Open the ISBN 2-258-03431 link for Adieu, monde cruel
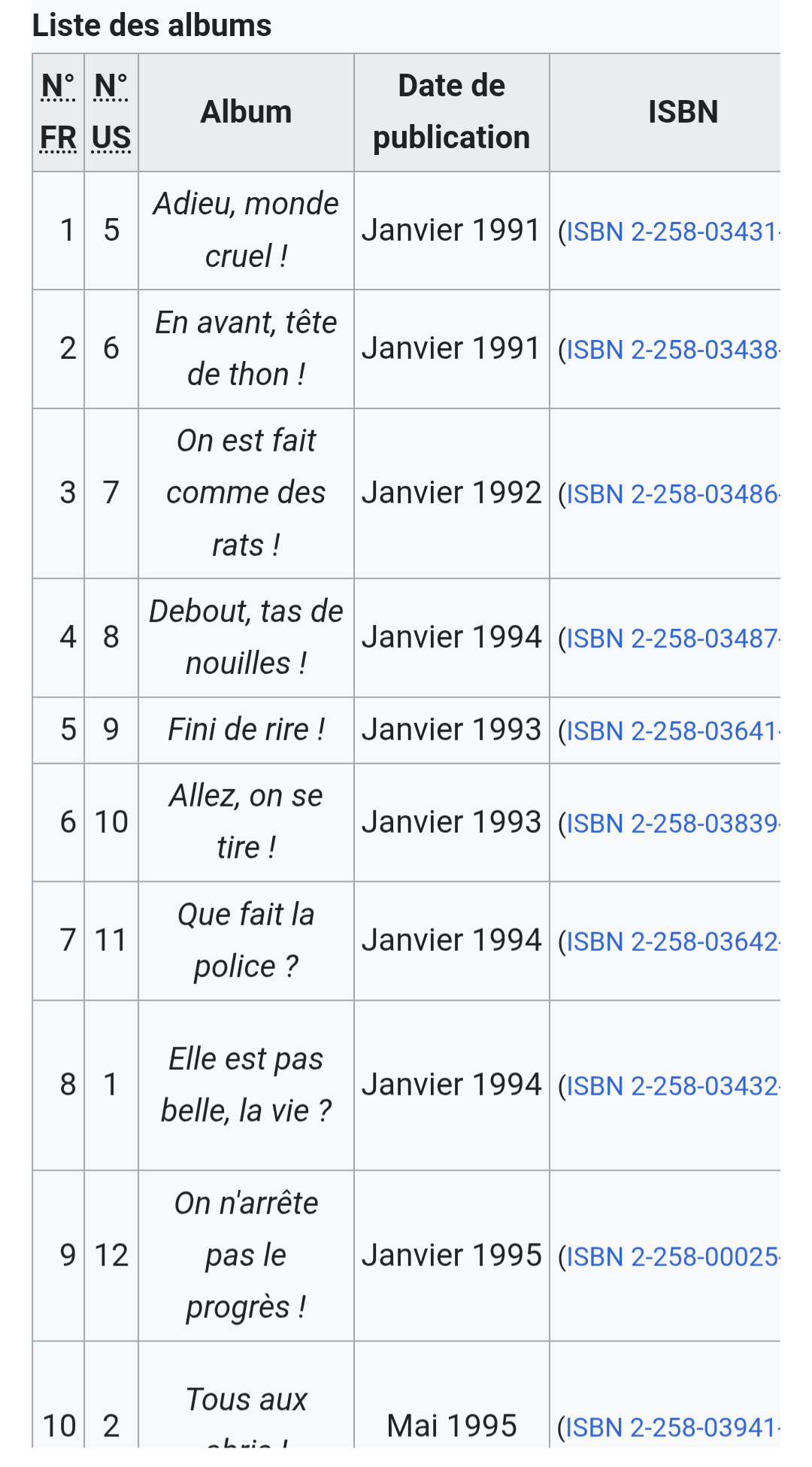 674,232
